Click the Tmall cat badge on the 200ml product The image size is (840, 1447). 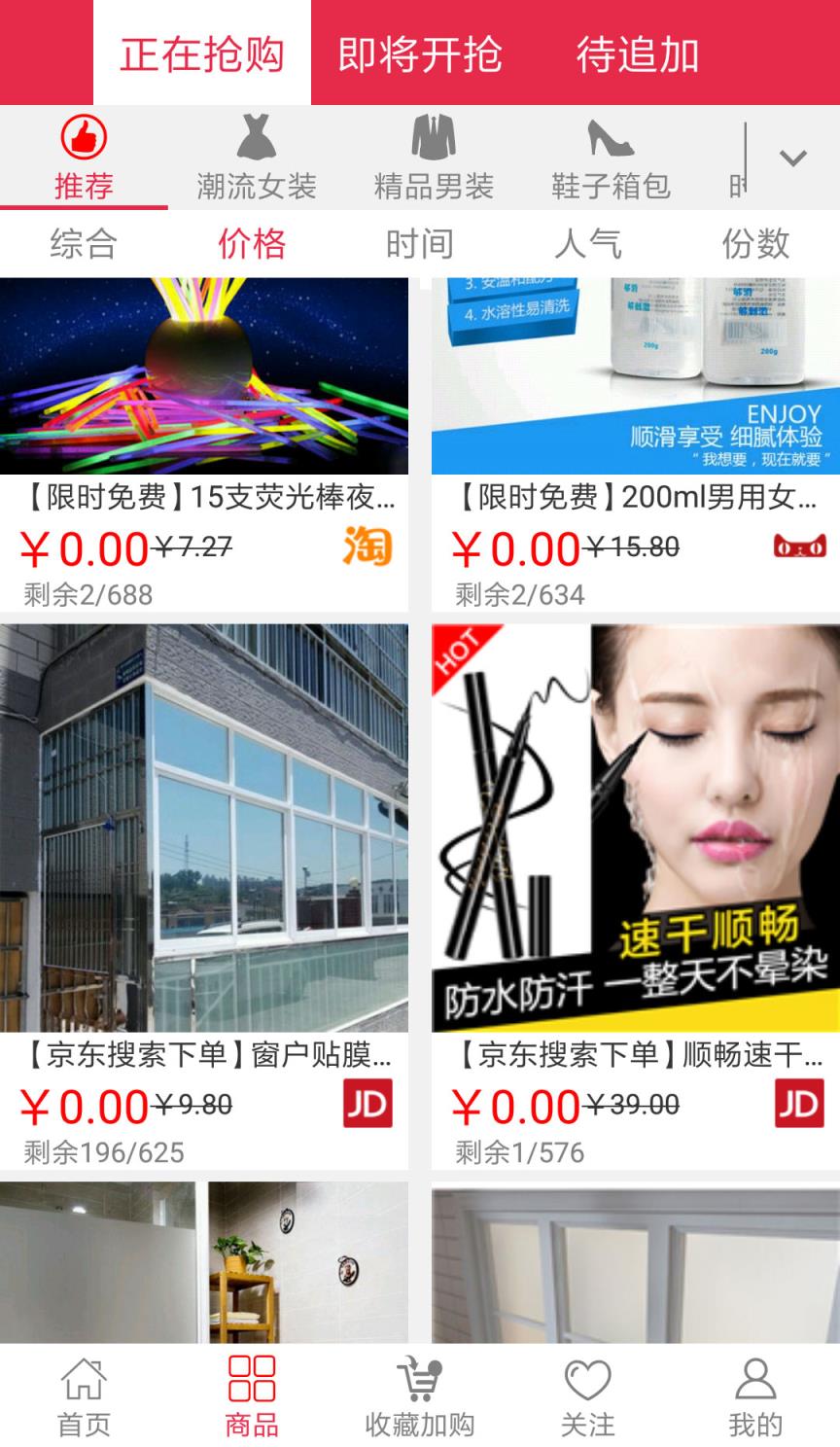tap(798, 547)
